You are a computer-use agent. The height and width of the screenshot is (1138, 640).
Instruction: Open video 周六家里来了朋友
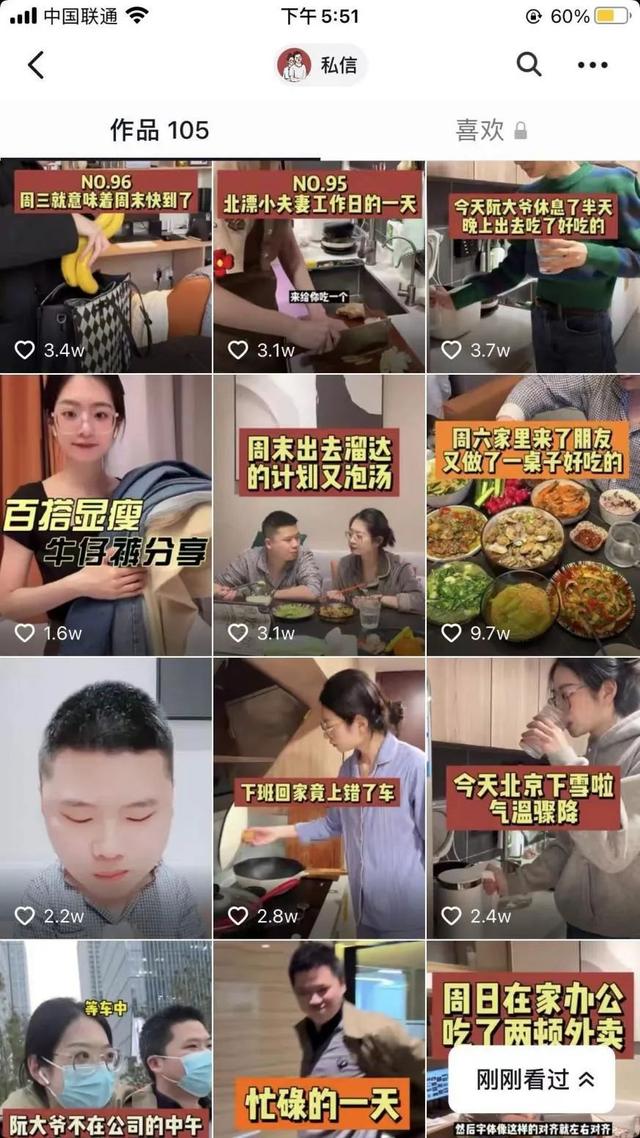tap(534, 515)
